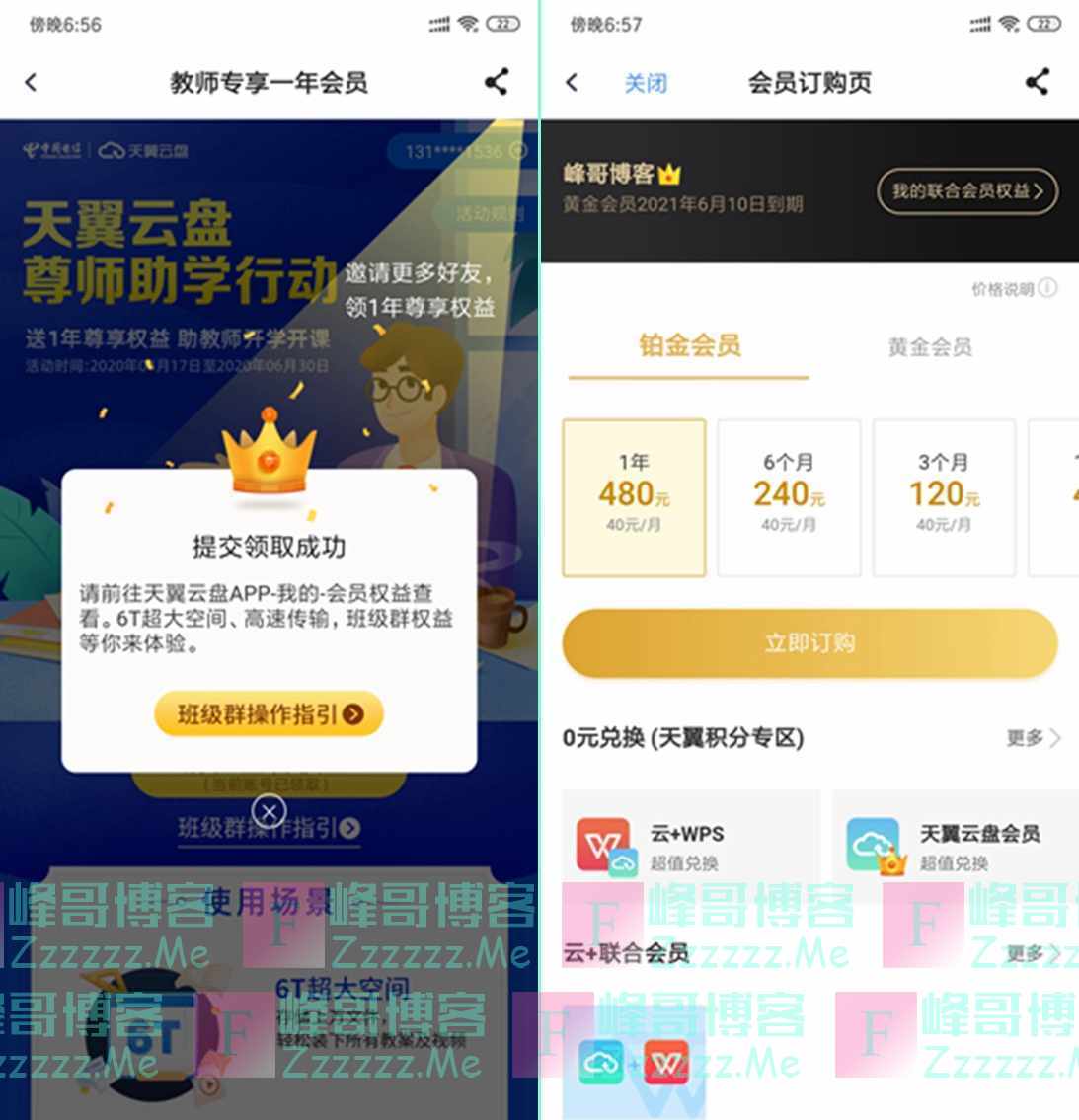Dismiss the 提交领取成功 dialog

tap(269, 812)
